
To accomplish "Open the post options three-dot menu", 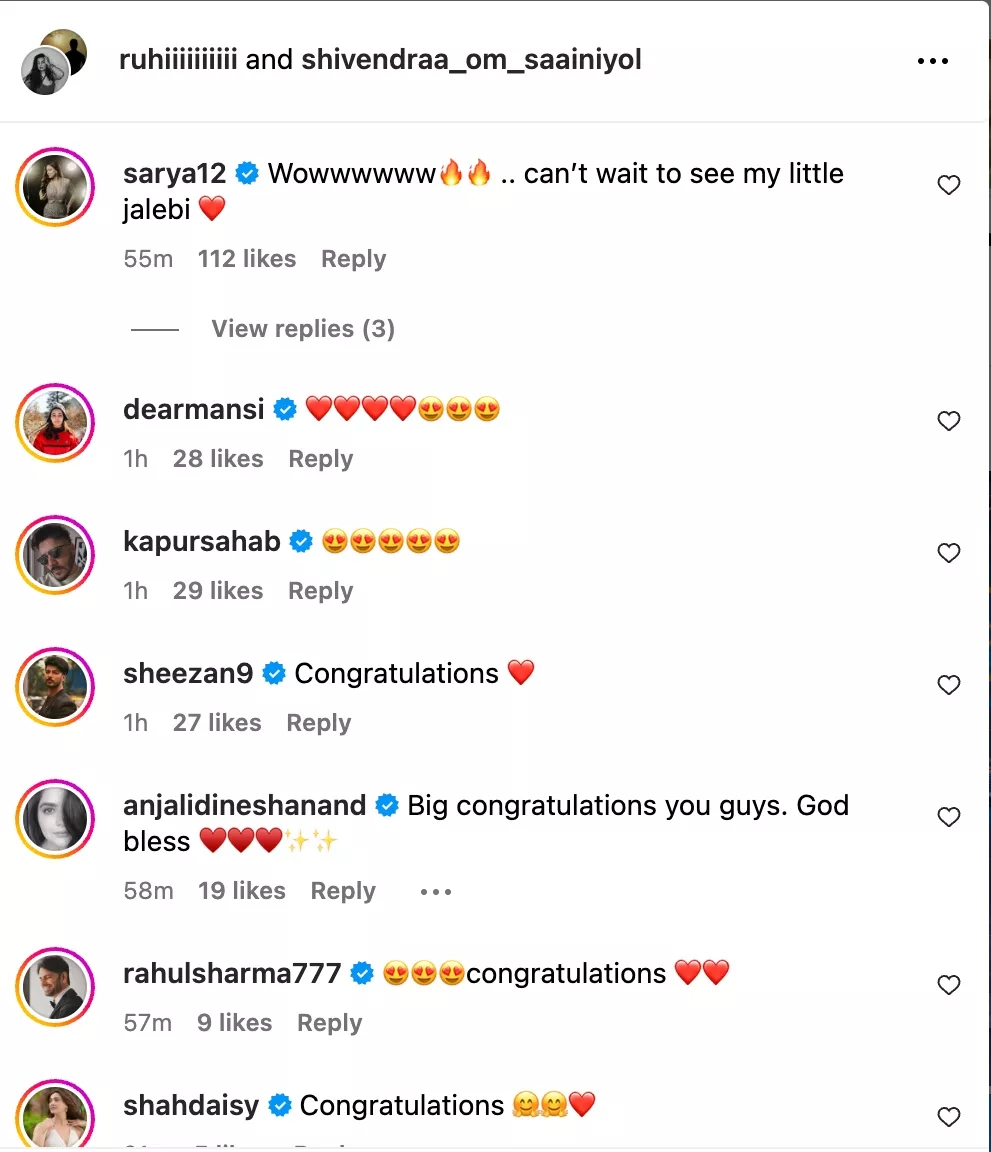I will point(932,61).
